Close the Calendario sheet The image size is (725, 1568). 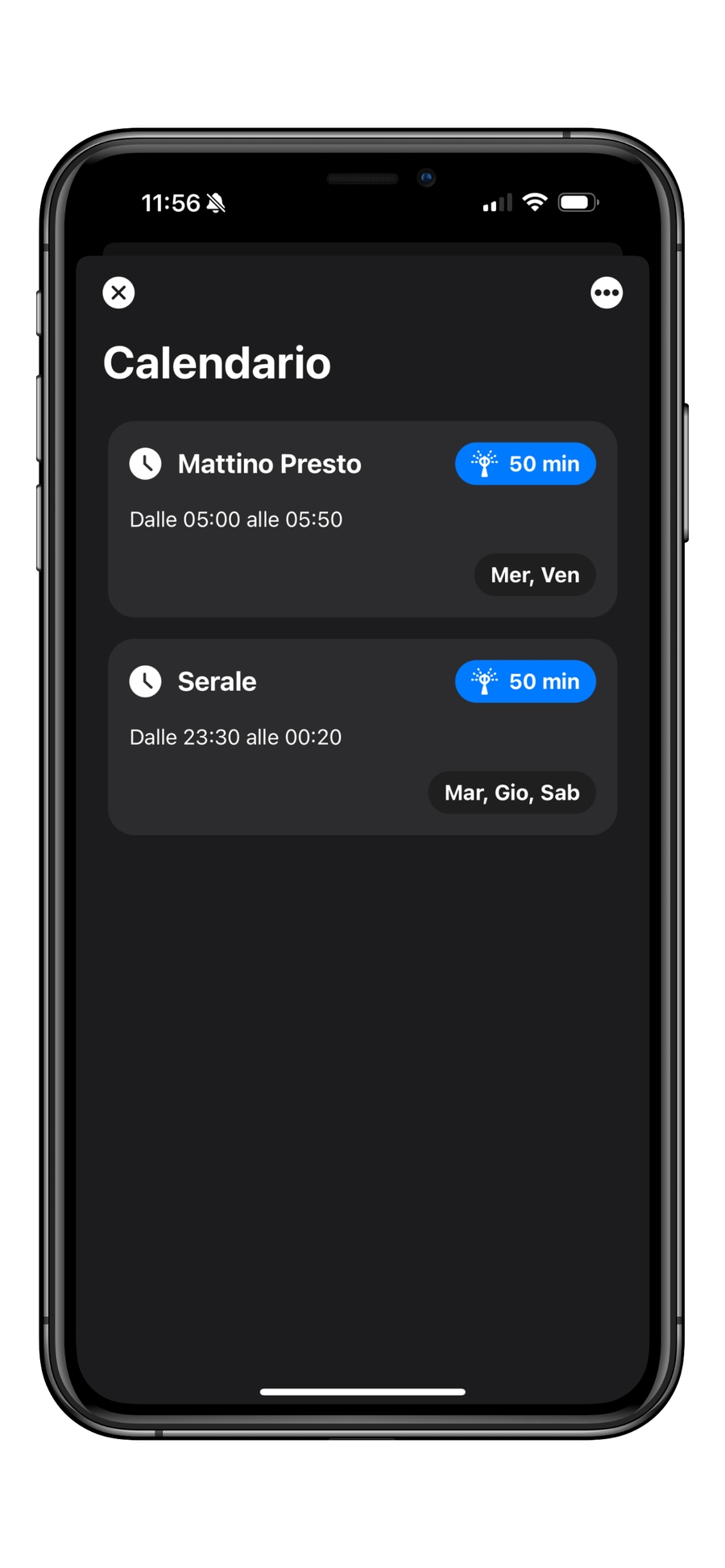tap(118, 292)
